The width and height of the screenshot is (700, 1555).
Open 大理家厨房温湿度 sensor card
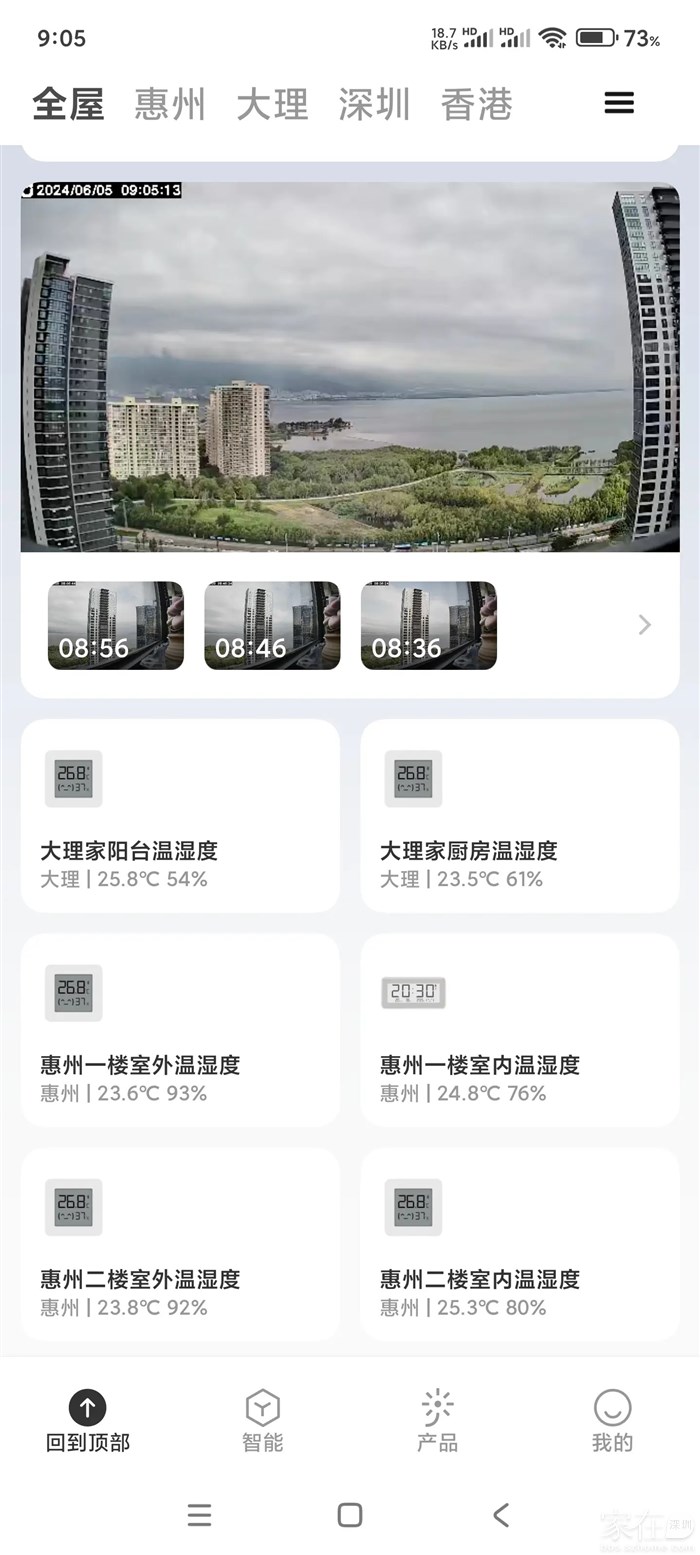520,816
